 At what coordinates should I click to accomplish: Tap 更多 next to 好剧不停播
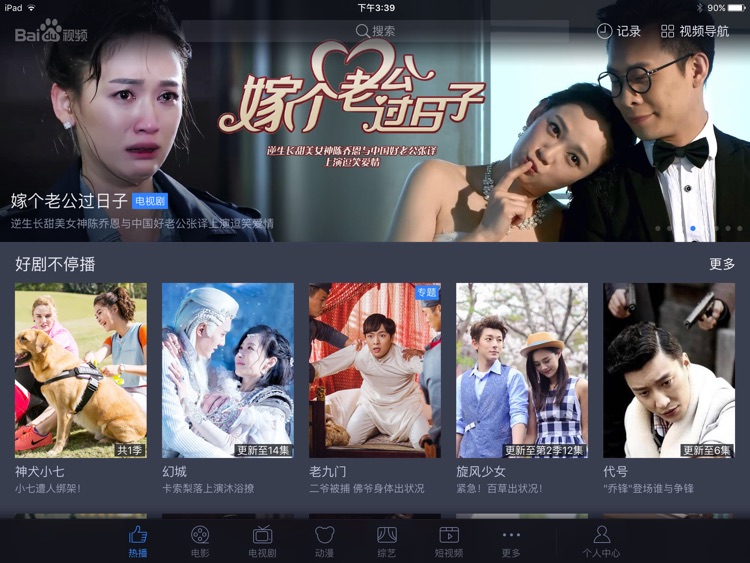coord(721,264)
